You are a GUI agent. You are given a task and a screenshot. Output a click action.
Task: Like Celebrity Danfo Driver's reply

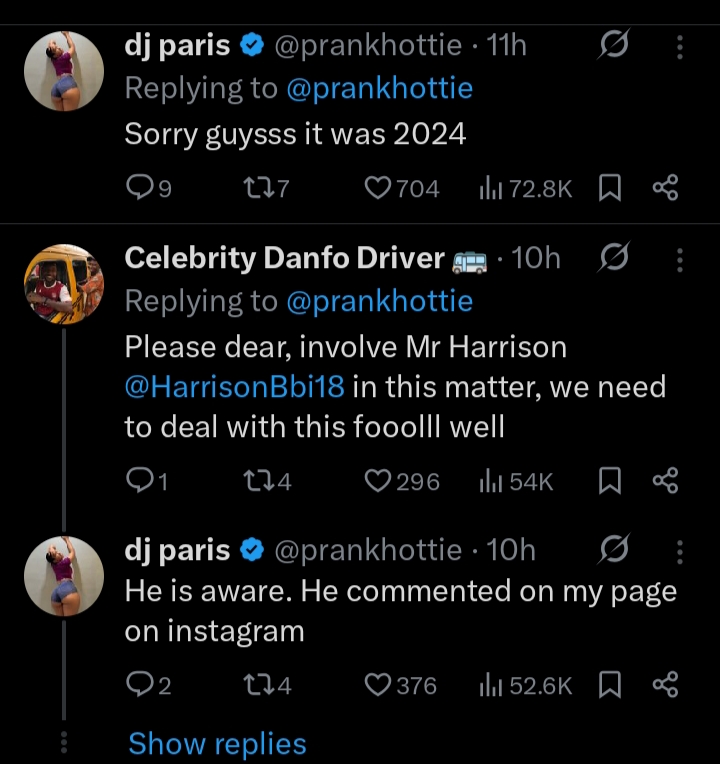377,481
